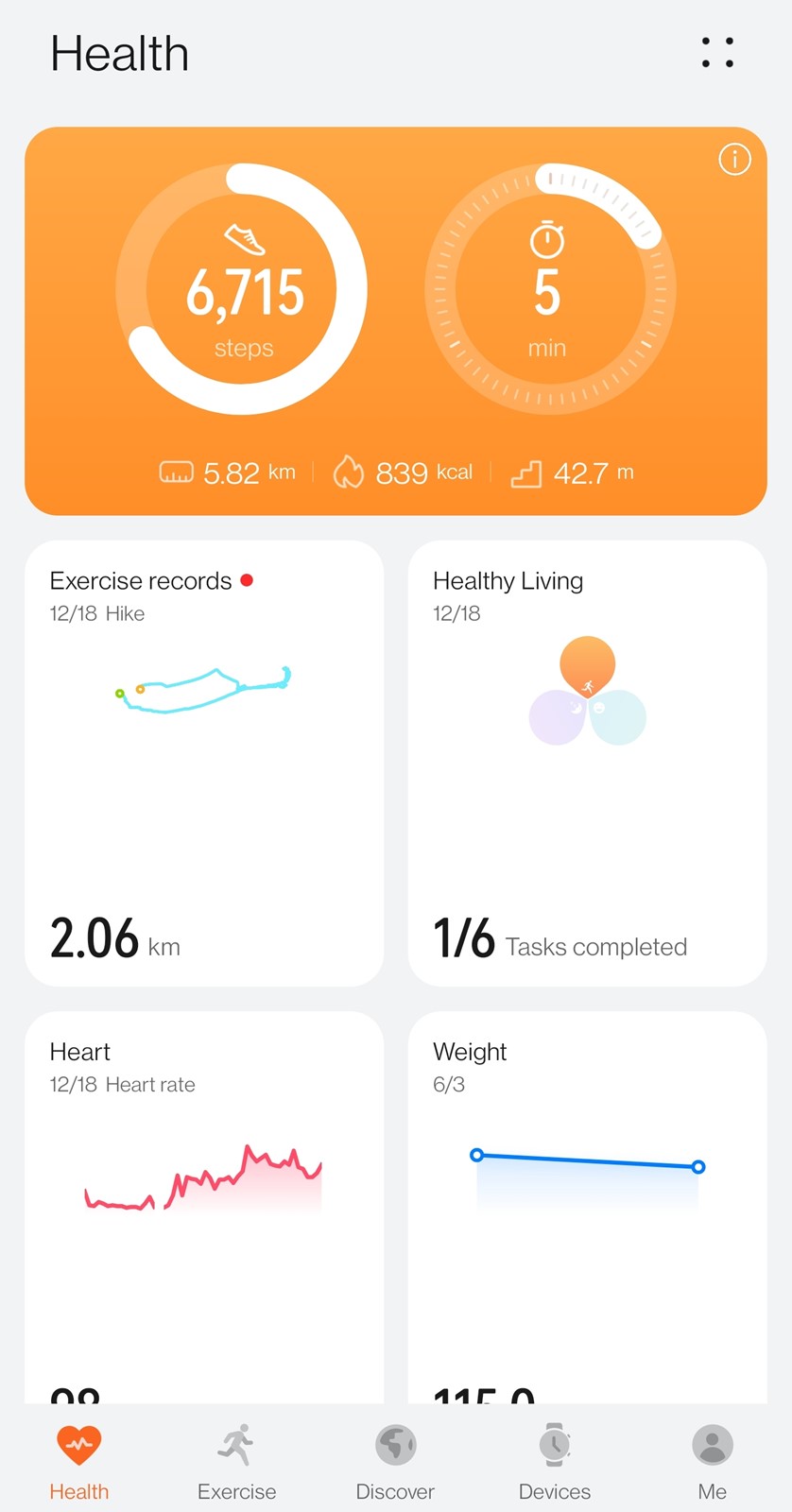The image size is (792, 1512).
Task: Switch to the Discover tab
Action: 395,1463
